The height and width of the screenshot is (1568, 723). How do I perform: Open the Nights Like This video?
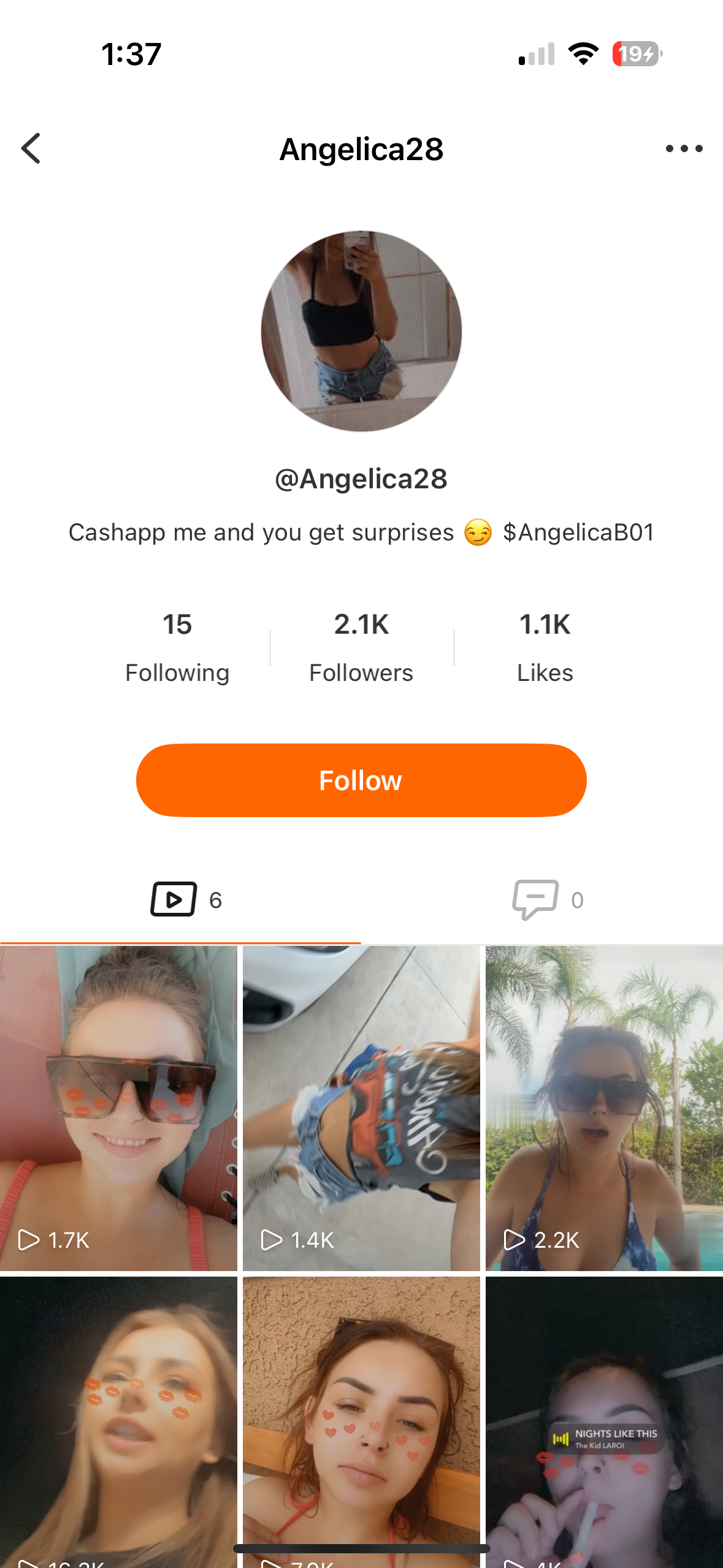pos(604,1423)
